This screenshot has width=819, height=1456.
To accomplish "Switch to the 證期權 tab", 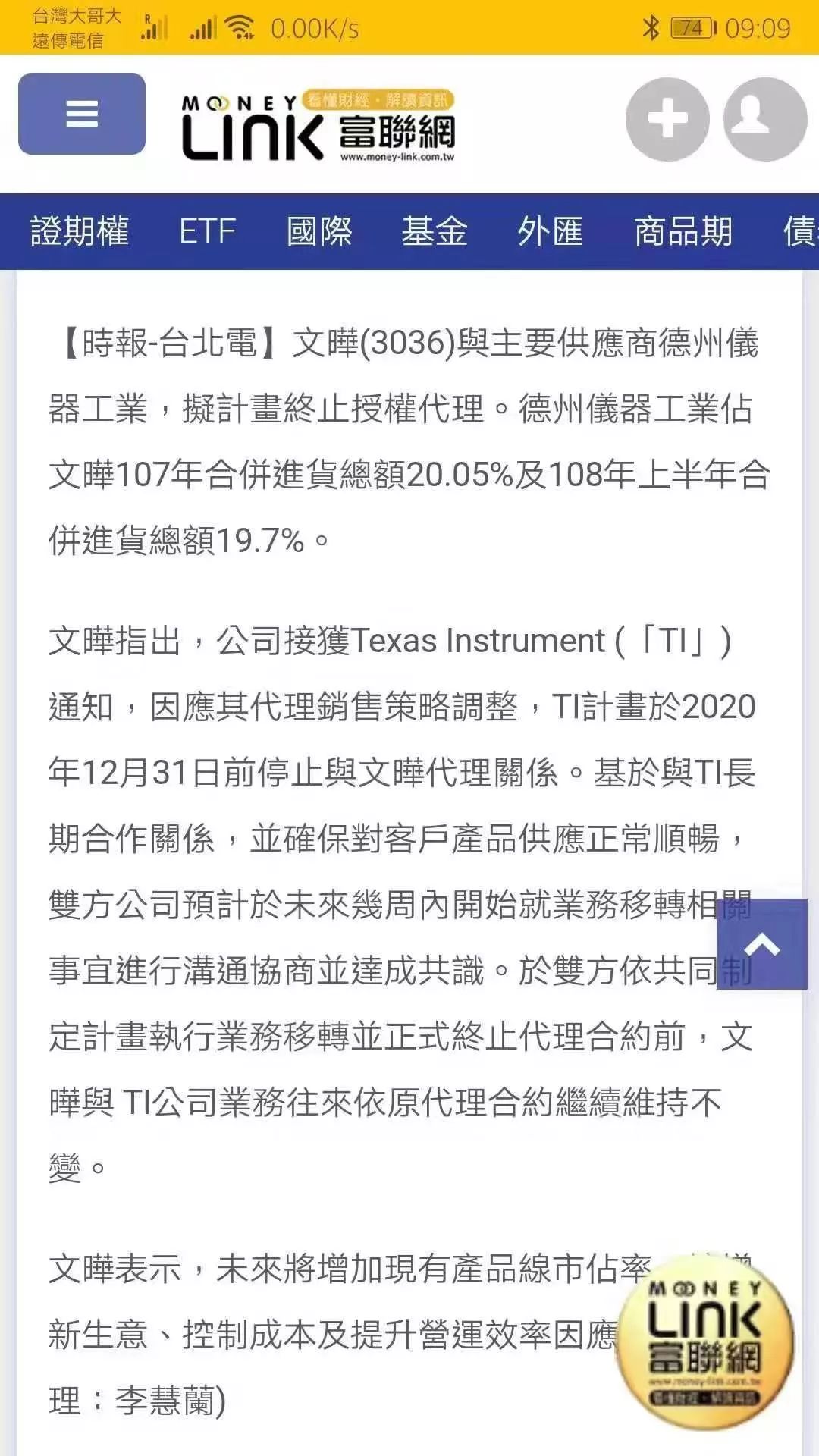I will pyautogui.click(x=80, y=231).
